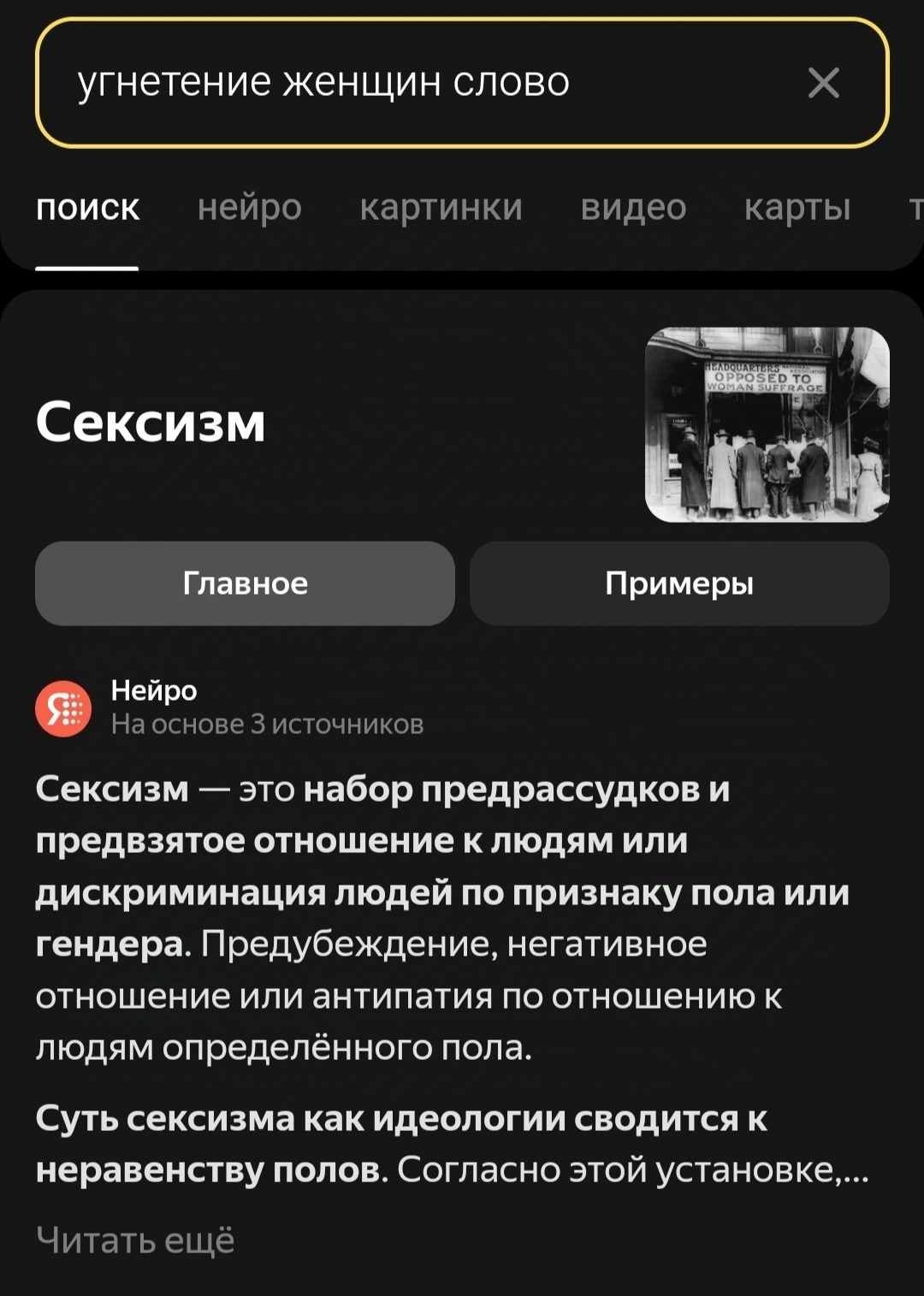The width and height of the screenshot is (924, 1296).
Task: Switch to the нейро tab
Action: click(x=249, y=207)
